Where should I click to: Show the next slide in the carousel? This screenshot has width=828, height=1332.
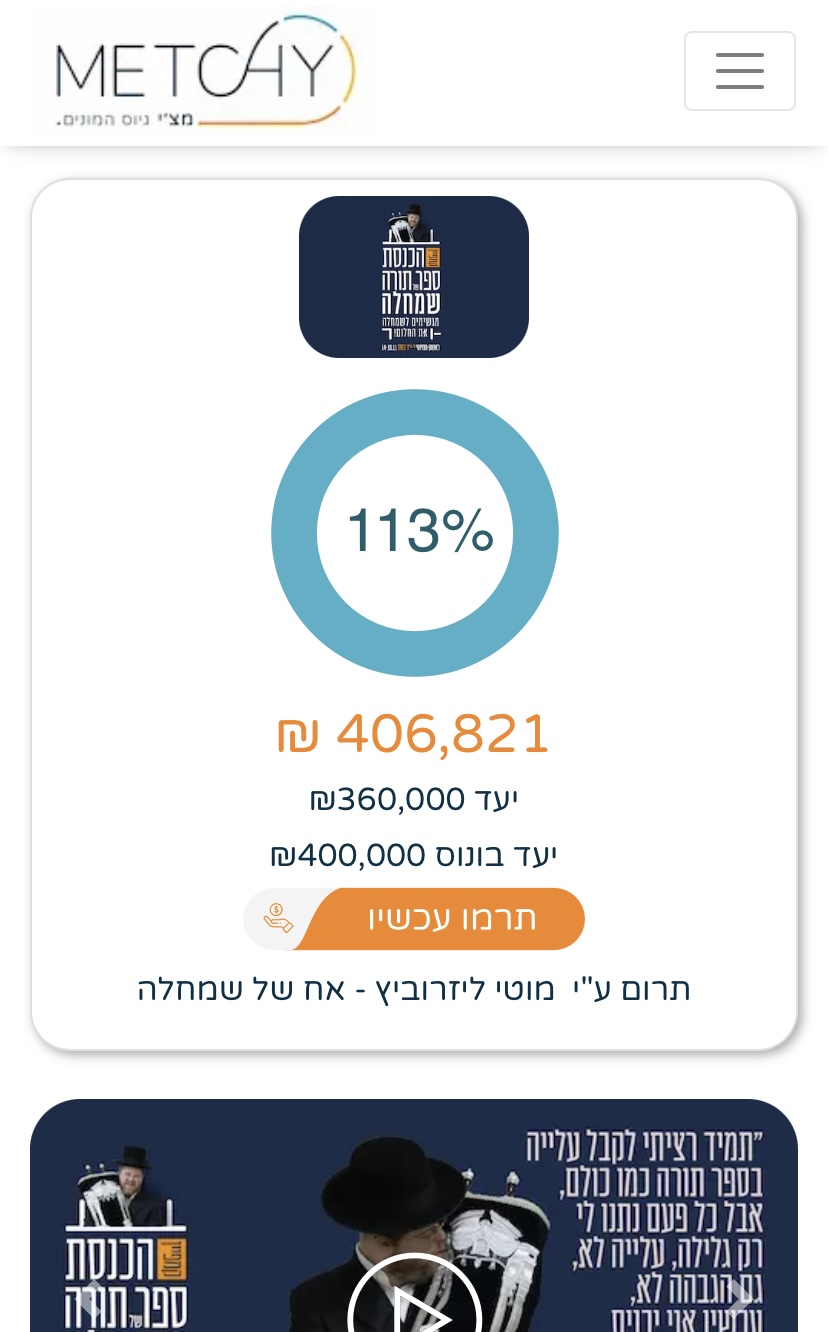(740, 1298)
